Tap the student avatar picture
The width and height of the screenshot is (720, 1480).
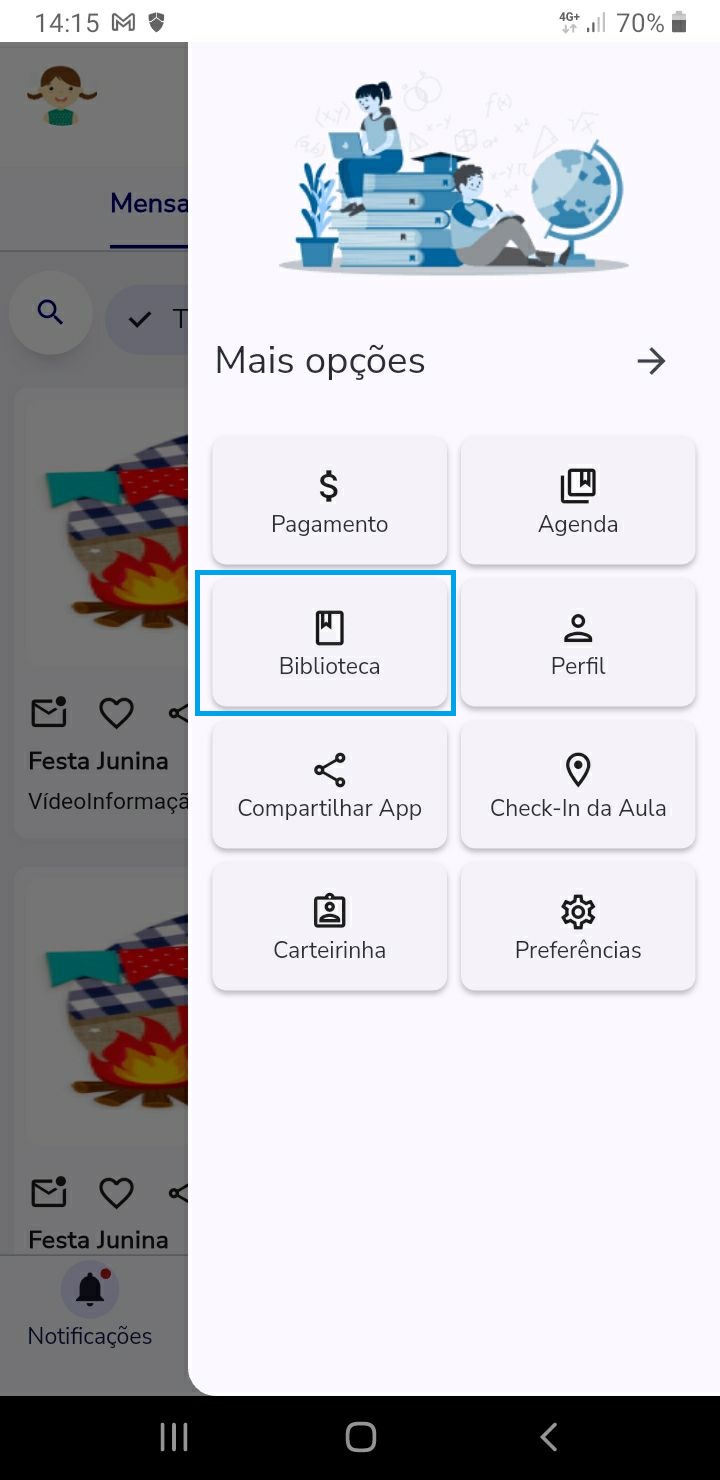62,97
